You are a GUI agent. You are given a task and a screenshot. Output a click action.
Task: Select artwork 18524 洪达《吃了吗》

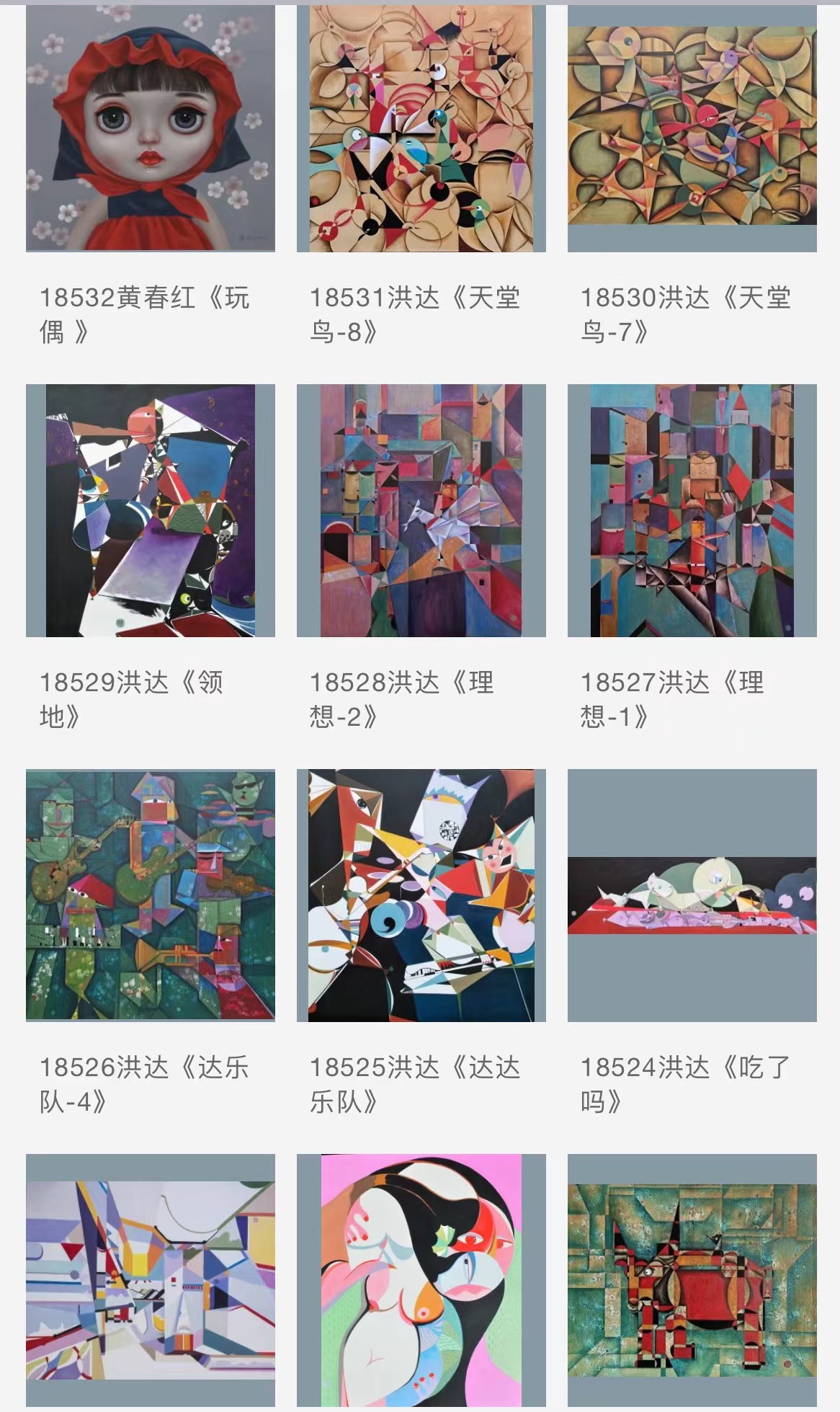[x=692, y=895]
